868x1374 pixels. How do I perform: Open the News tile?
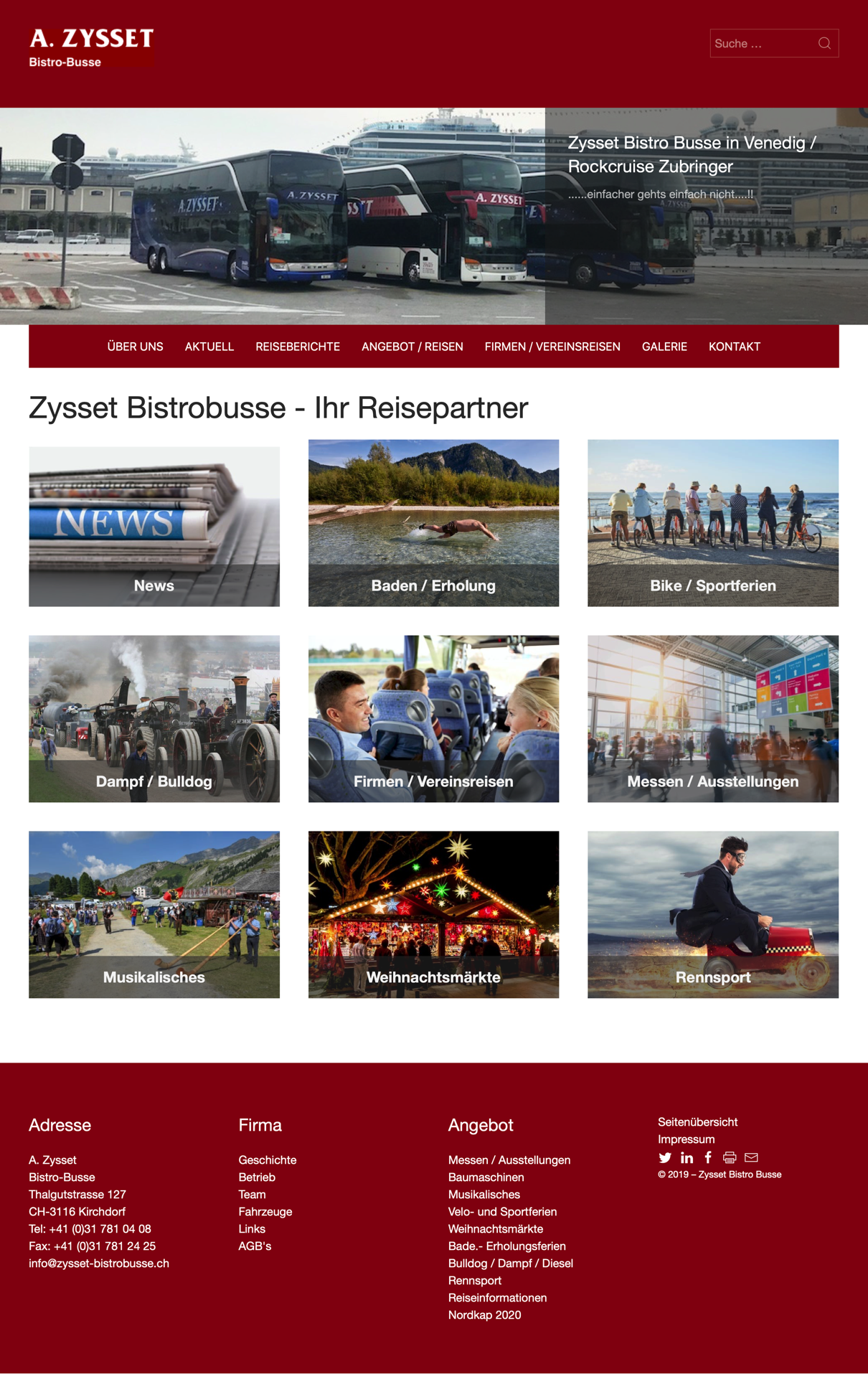tap(154, 526)
